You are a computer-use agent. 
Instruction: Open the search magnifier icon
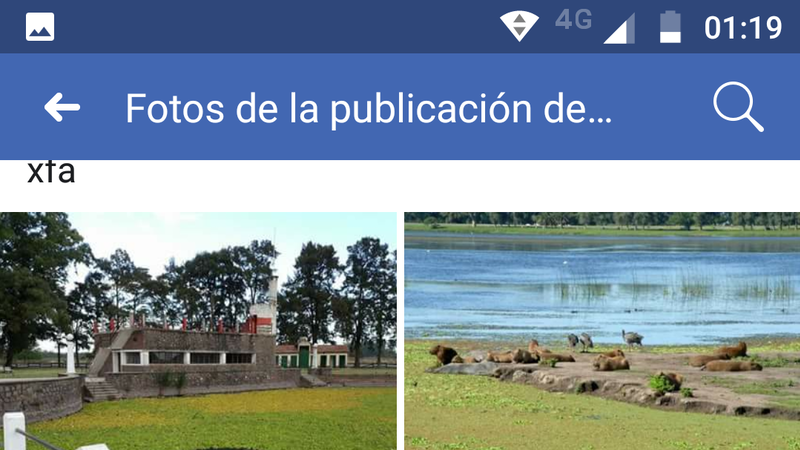tap(738, 108)
